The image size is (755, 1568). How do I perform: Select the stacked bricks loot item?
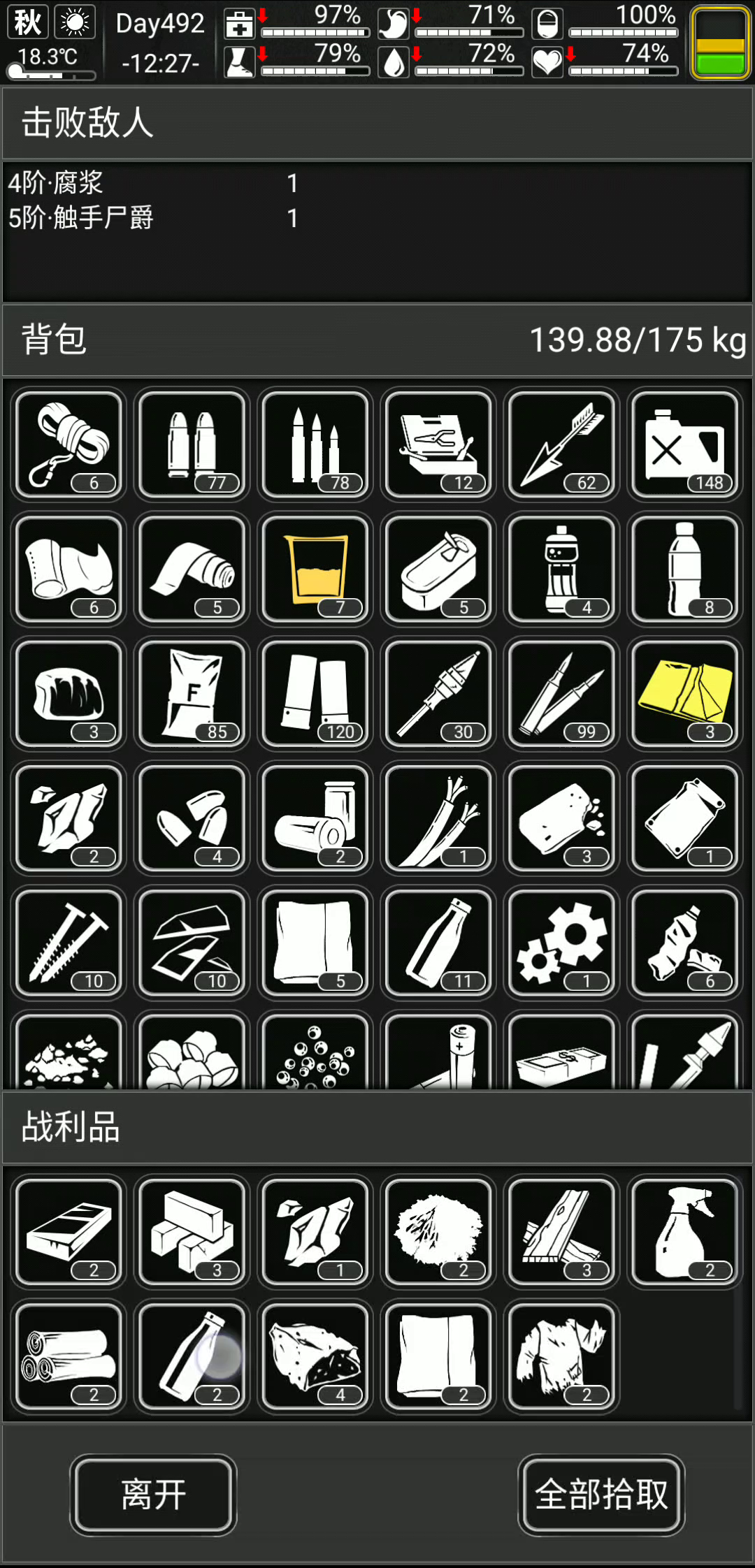click(192, 1232)
